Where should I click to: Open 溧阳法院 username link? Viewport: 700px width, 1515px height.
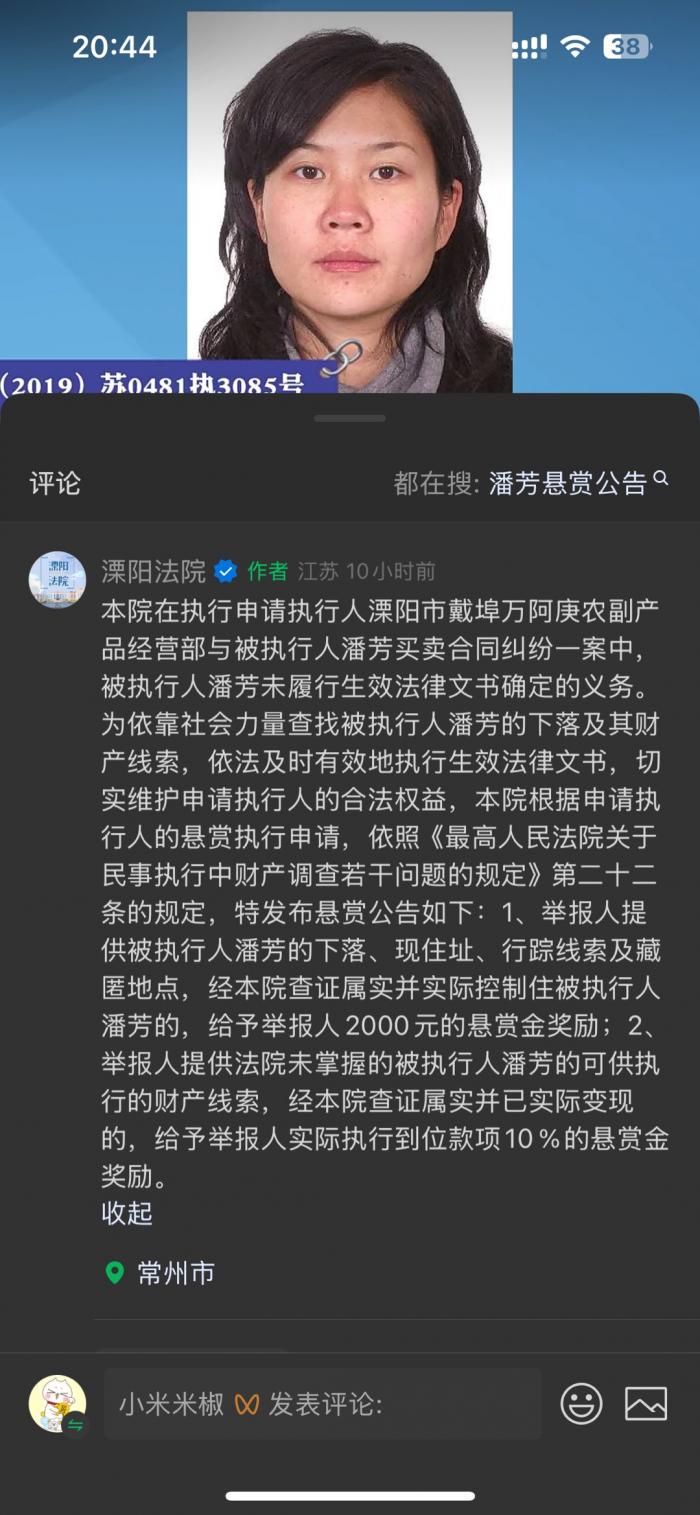point(153,571)
